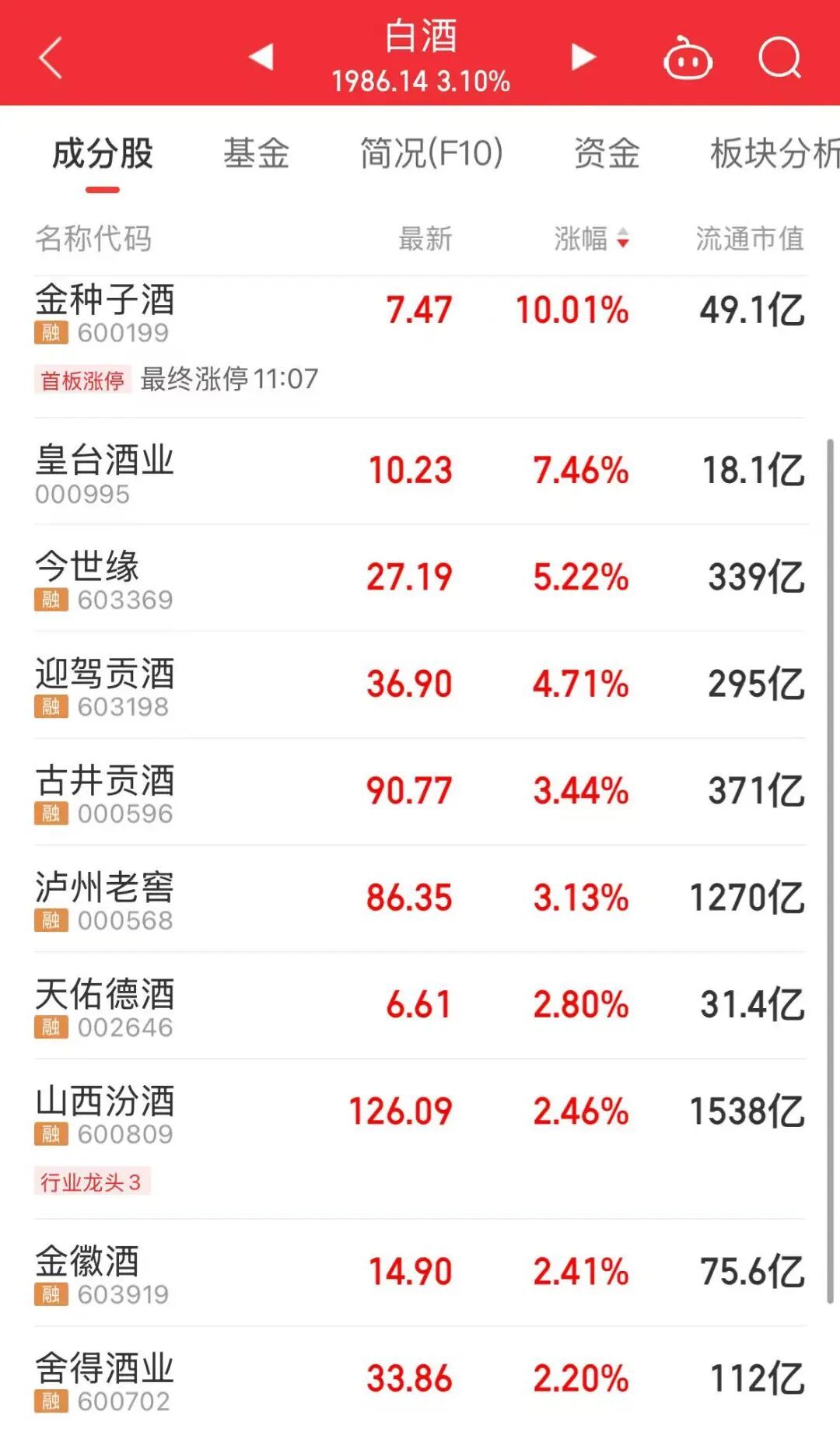Screen dimensions: 840x1432
Task: Open the search magnifier
Action: (x=779, y=58)
